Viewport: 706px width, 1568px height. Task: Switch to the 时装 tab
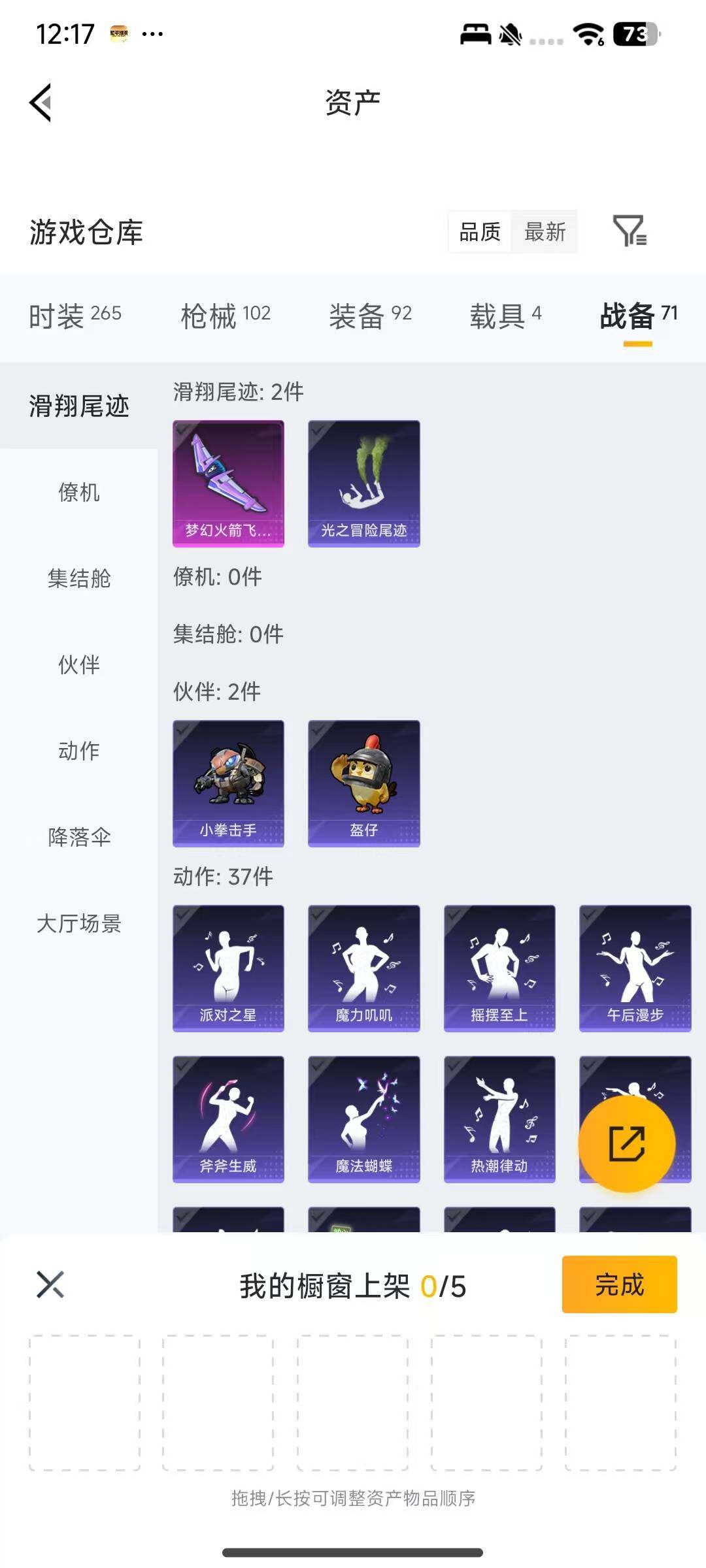point(75,316)
